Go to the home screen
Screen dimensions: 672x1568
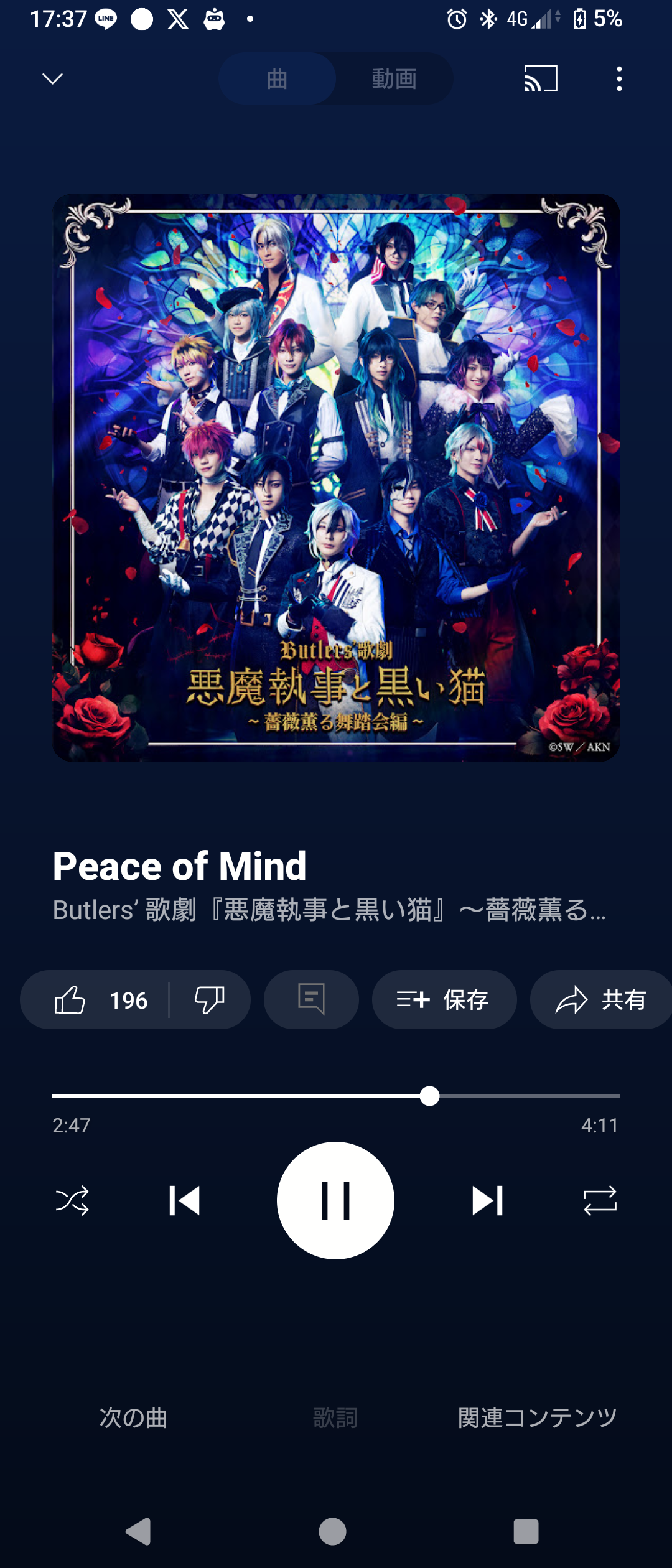tap(332, 1531)
